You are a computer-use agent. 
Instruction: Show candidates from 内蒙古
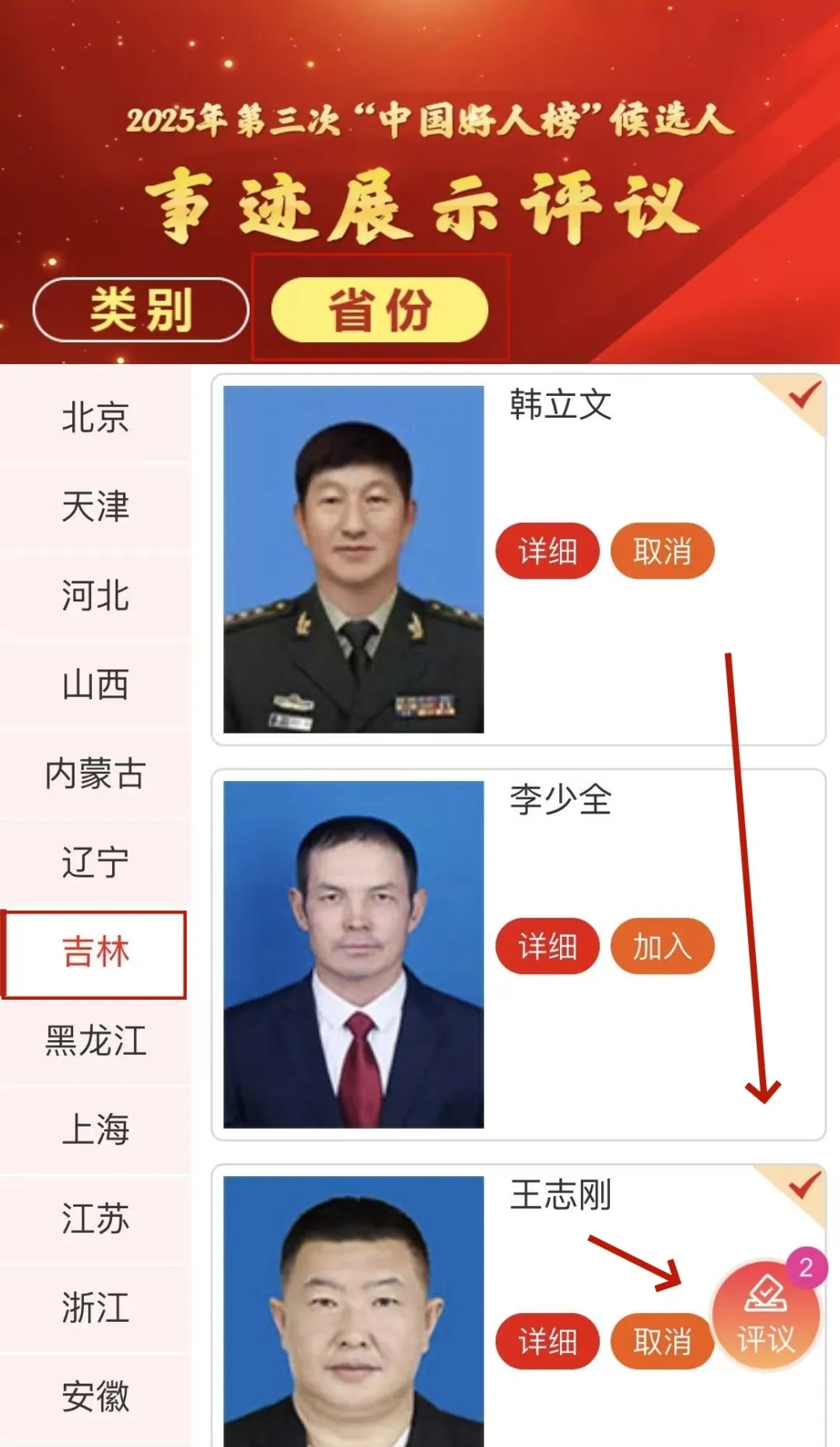coord(95,774)
